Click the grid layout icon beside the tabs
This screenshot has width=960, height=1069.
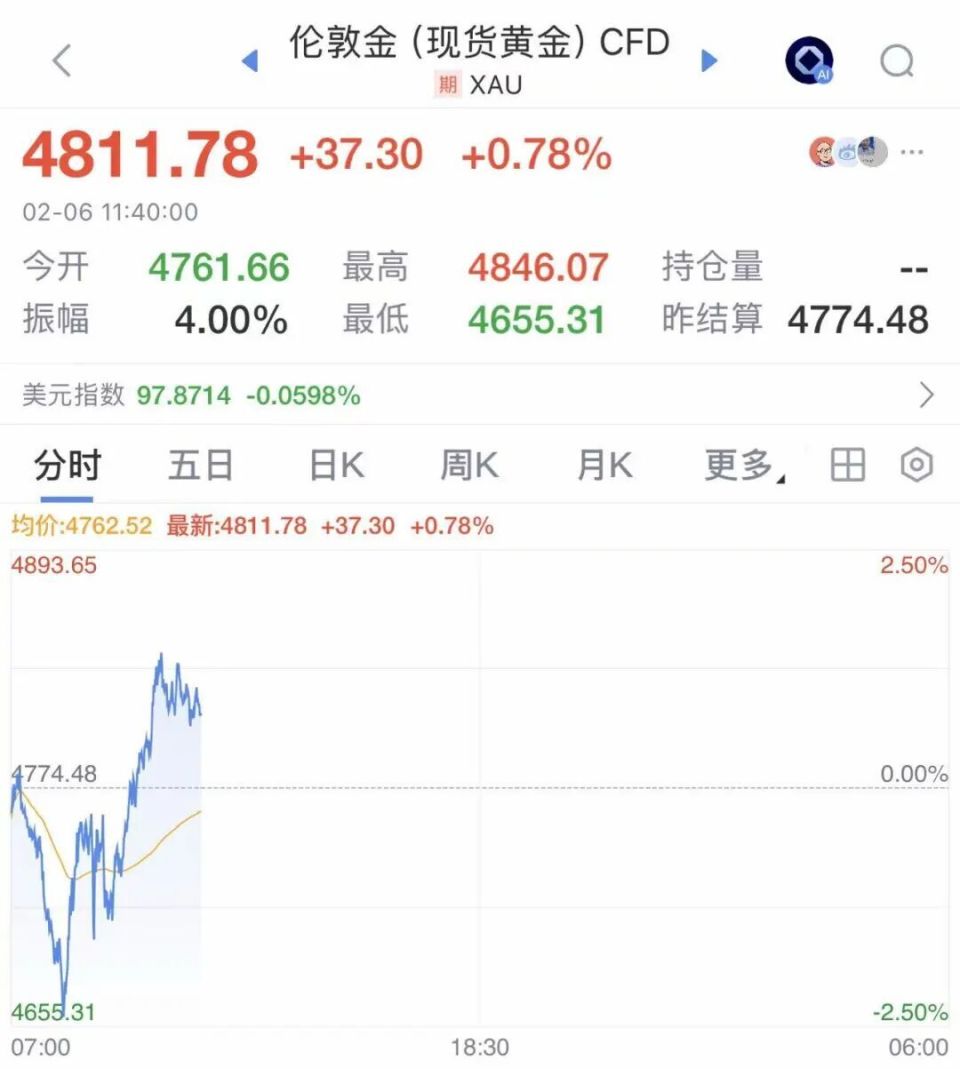[x=846, y=465]
